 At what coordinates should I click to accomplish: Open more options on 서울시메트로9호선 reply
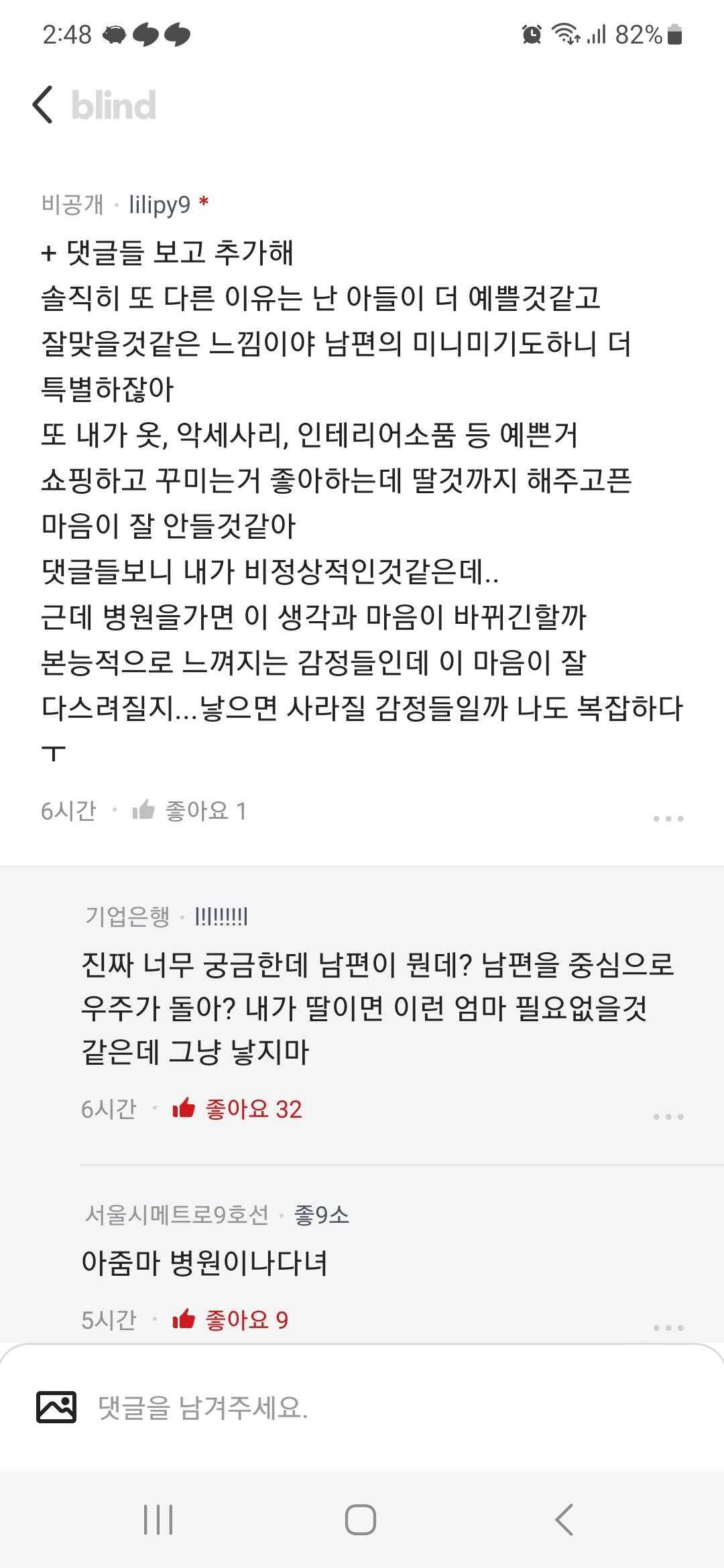[668, 1327]
